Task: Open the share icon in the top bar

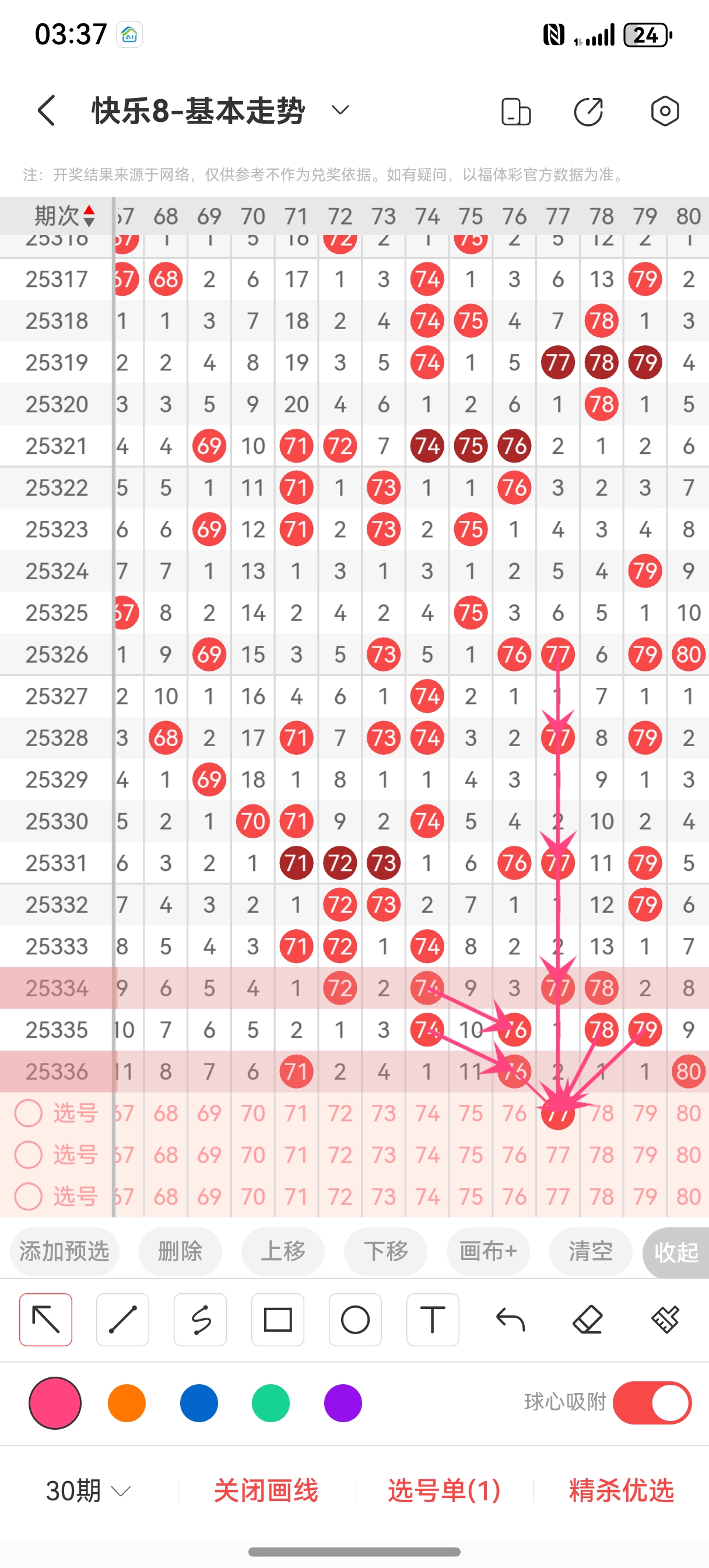Action: [588, 111]
